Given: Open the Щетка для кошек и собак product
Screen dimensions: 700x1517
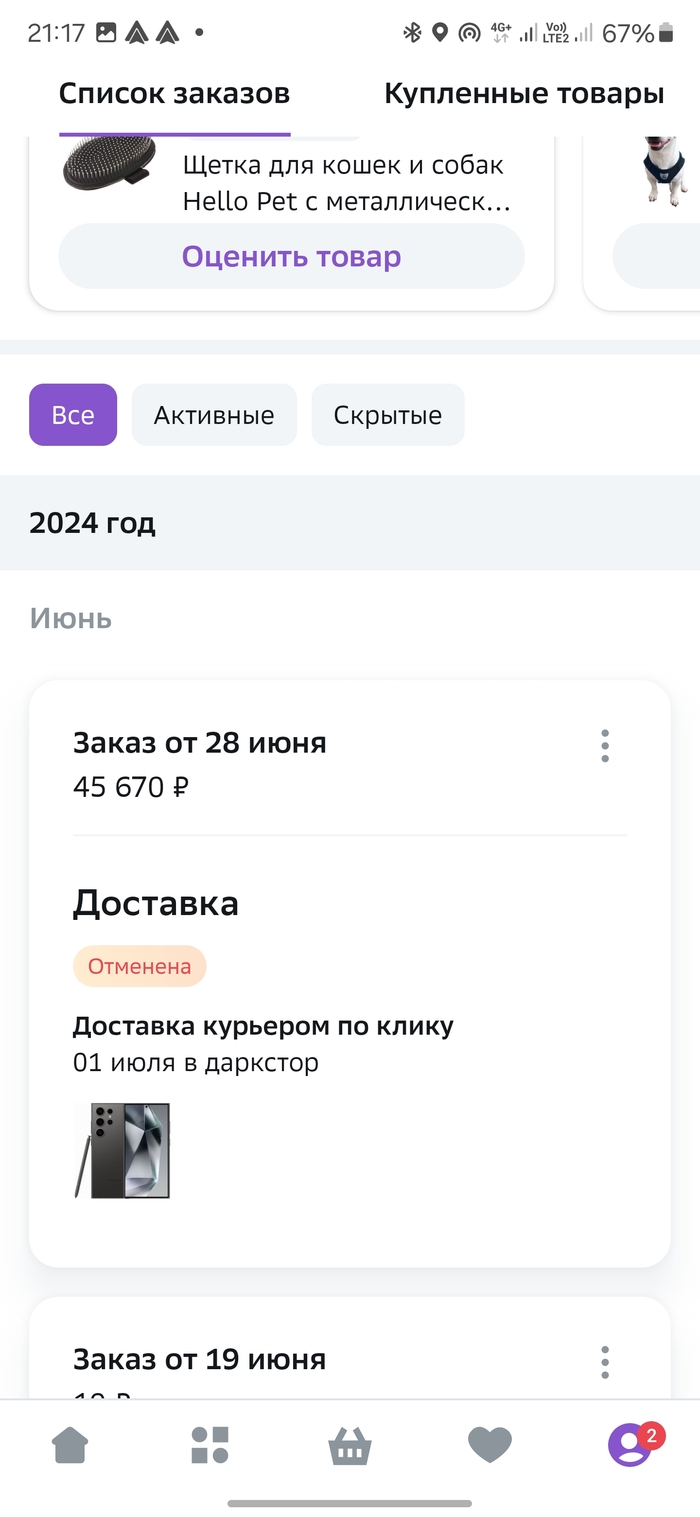Looking at the screenshot, I should (345, 183).
